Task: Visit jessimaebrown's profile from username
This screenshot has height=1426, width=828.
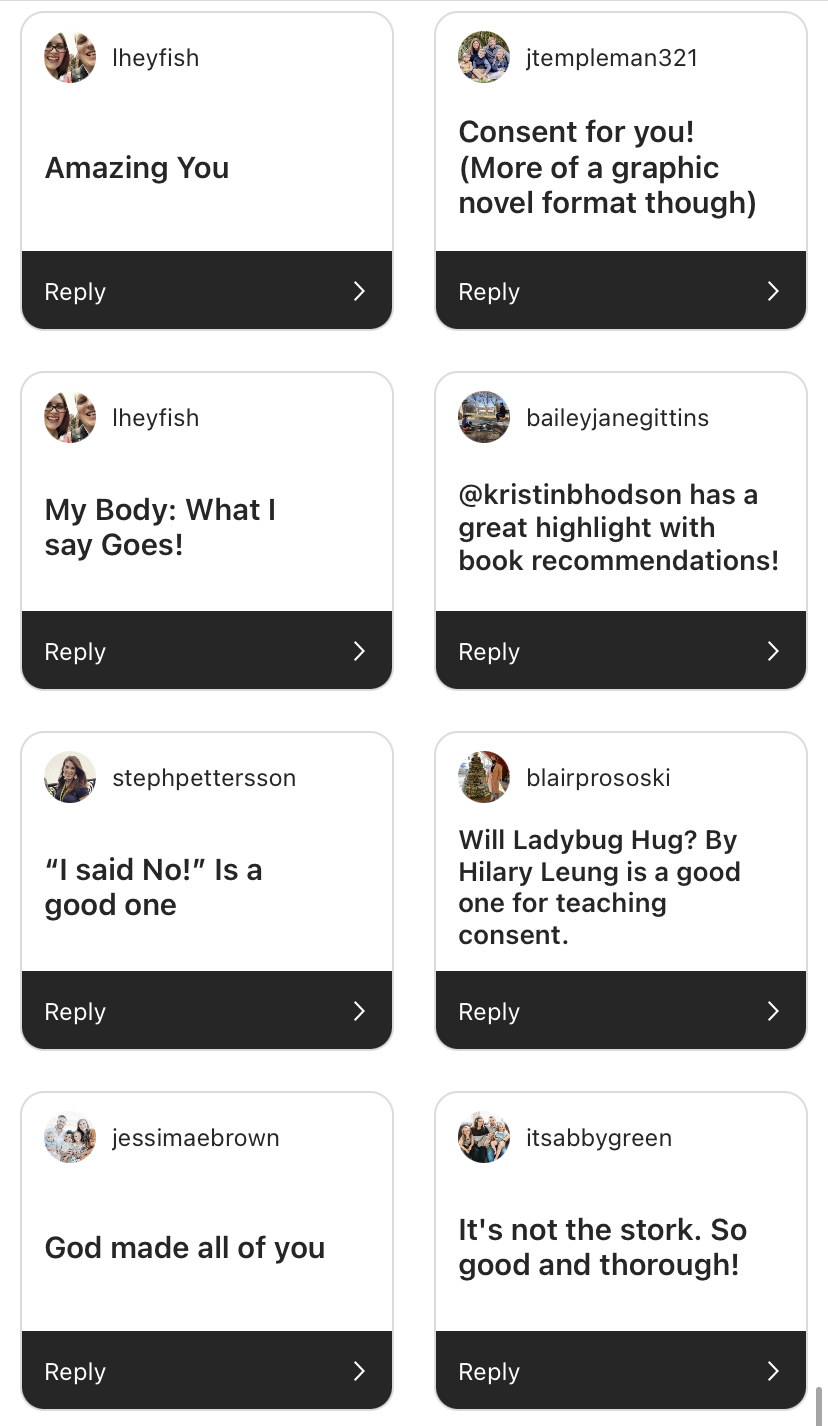Action: 196,1138
